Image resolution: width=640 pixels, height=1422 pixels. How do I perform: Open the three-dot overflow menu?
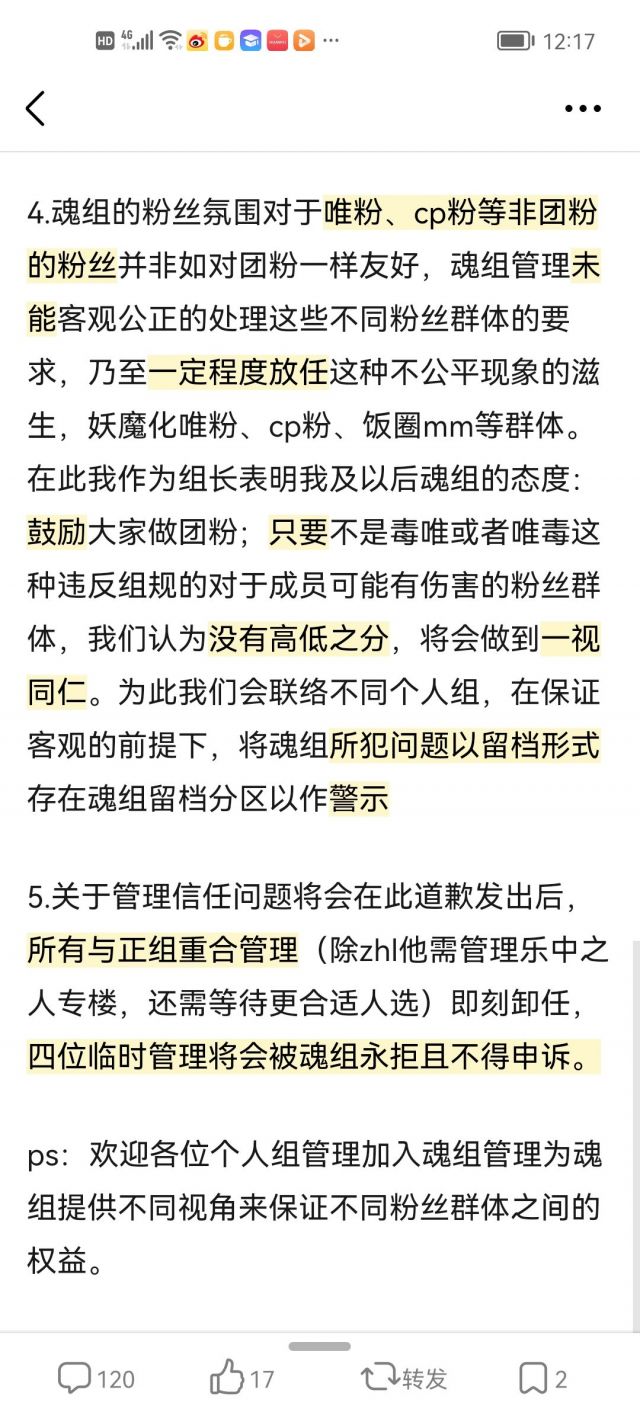pos(582,108)
